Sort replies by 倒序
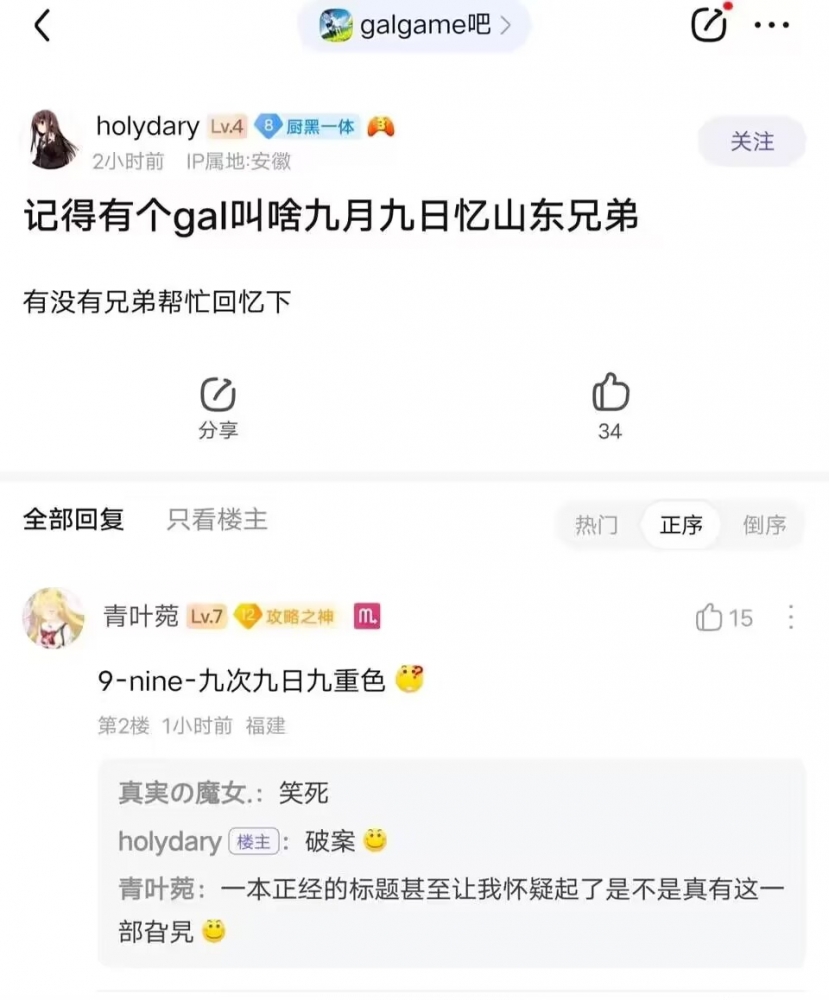 coord(764,525)
